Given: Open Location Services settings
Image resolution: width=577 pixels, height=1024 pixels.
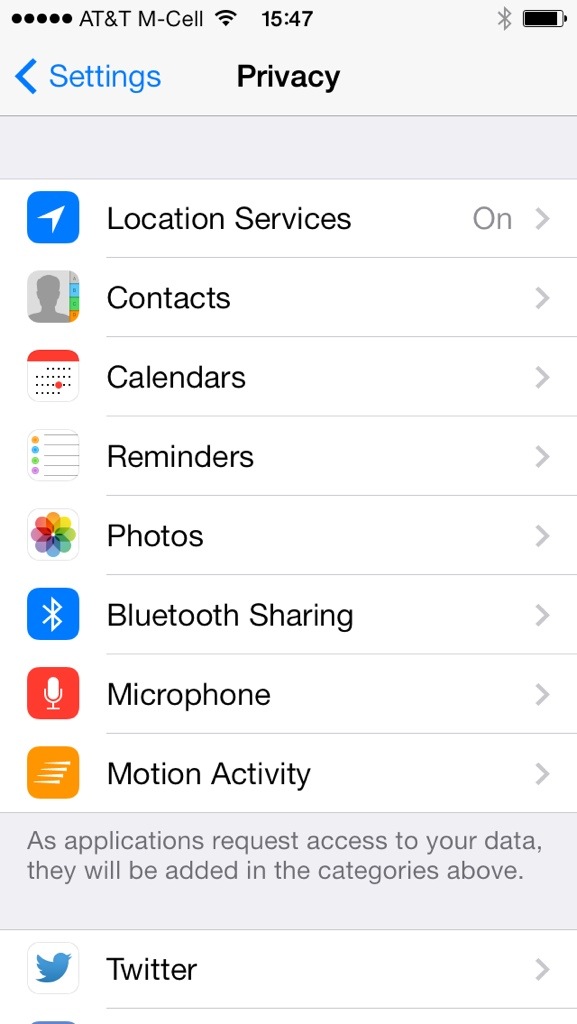Looking at the screenshot, I should [288, 218].
